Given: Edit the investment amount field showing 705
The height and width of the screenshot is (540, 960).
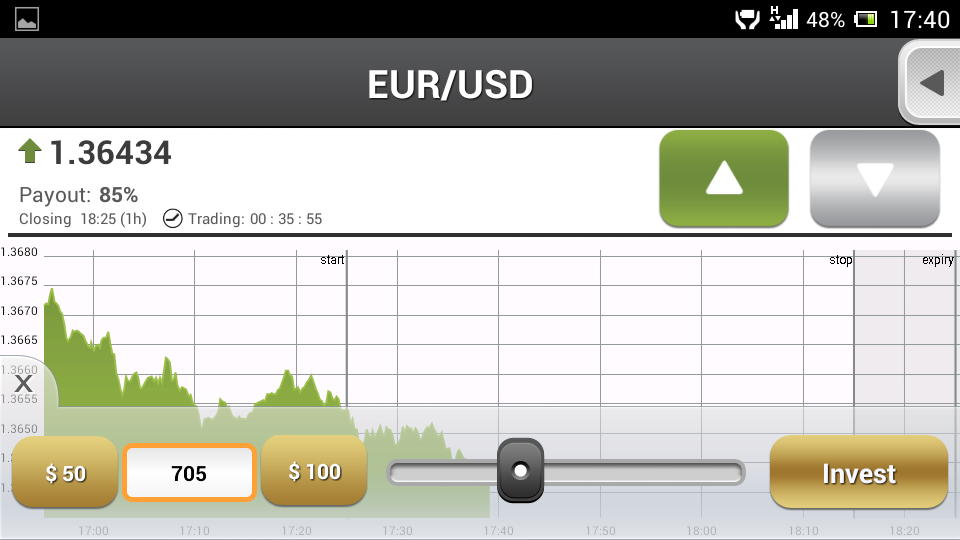Looking at the screenshot, I should point(189,473).
